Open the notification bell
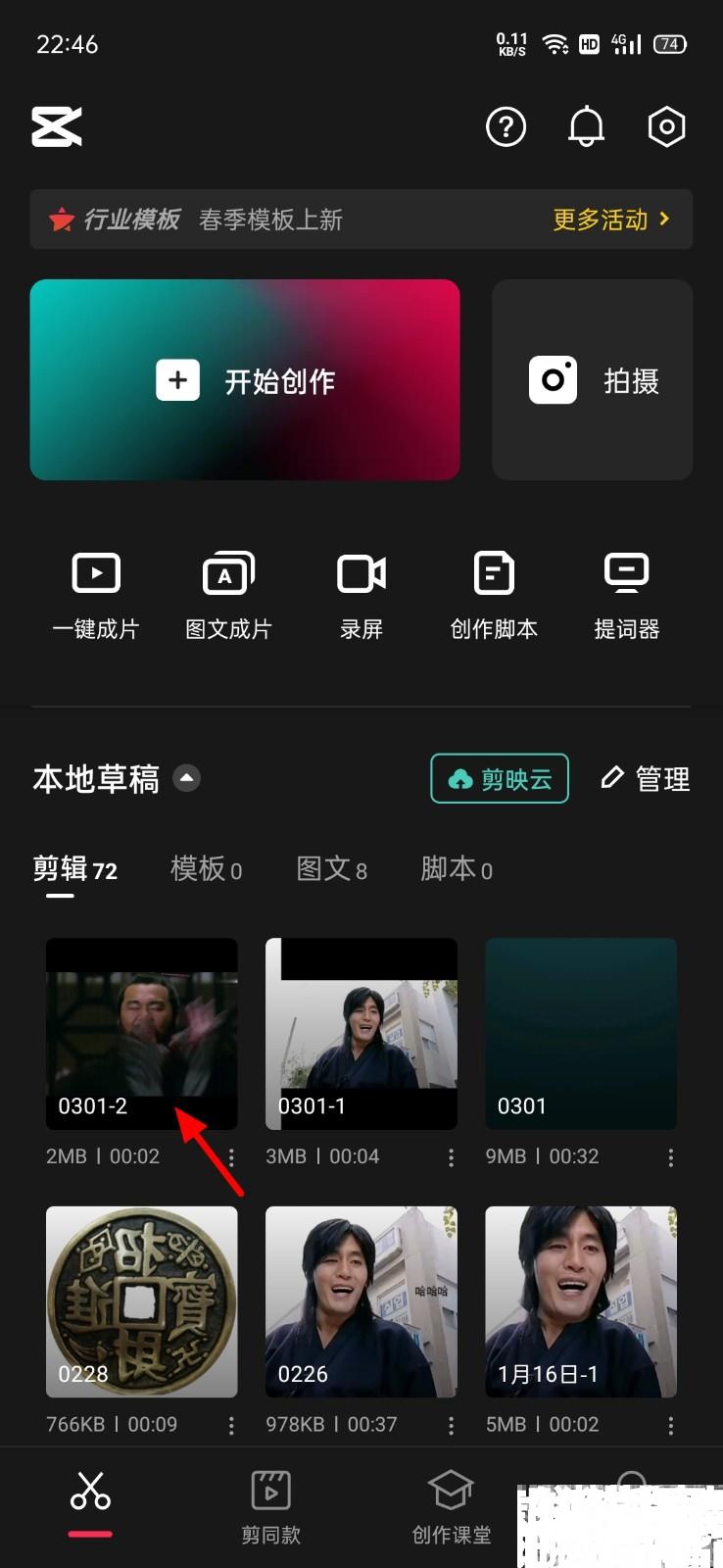The width and height of the screenshot is (723, 1568). (x=586, y=126)
